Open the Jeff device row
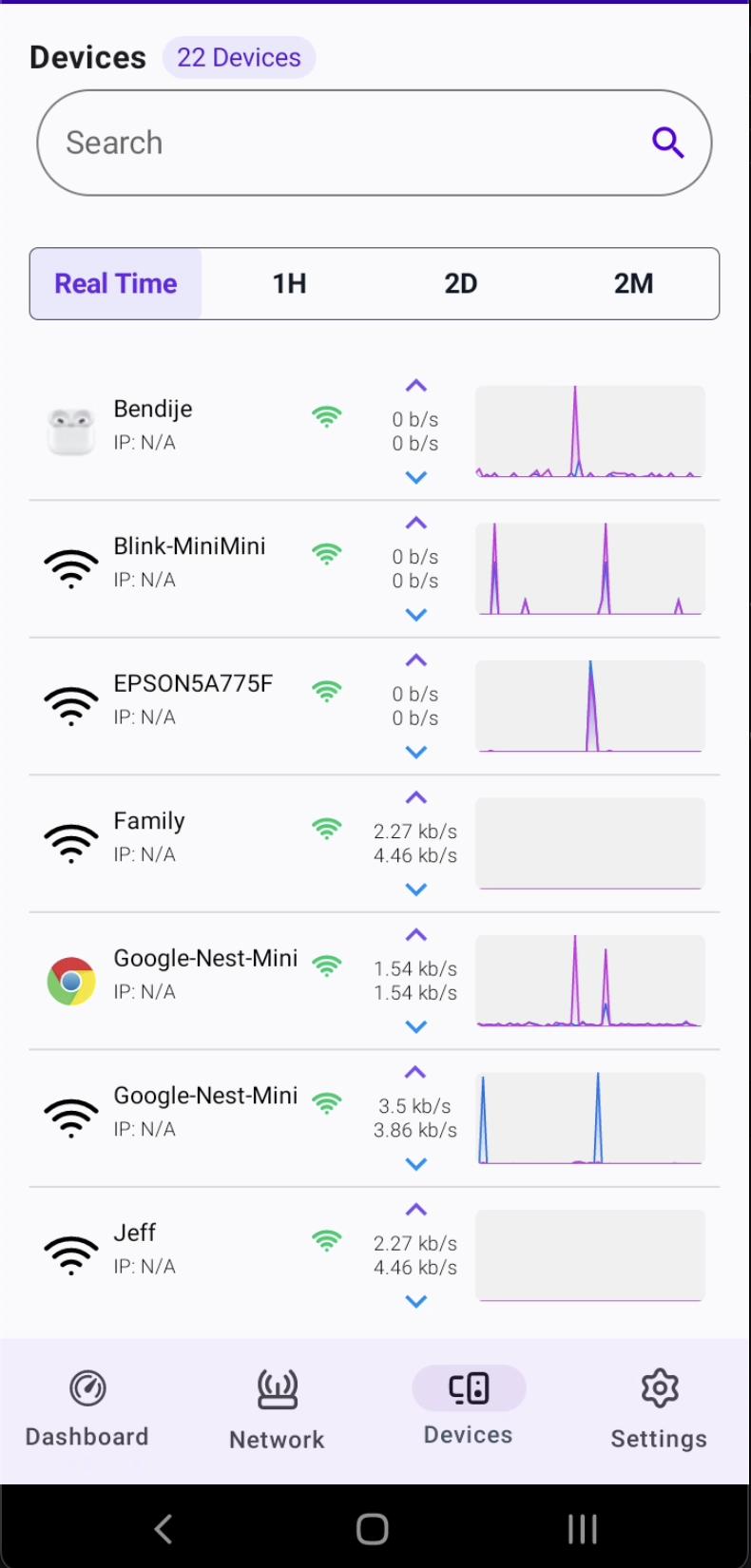Image resolution: width=751 pixels, height=1568 pixels. tap(375, 1255)
